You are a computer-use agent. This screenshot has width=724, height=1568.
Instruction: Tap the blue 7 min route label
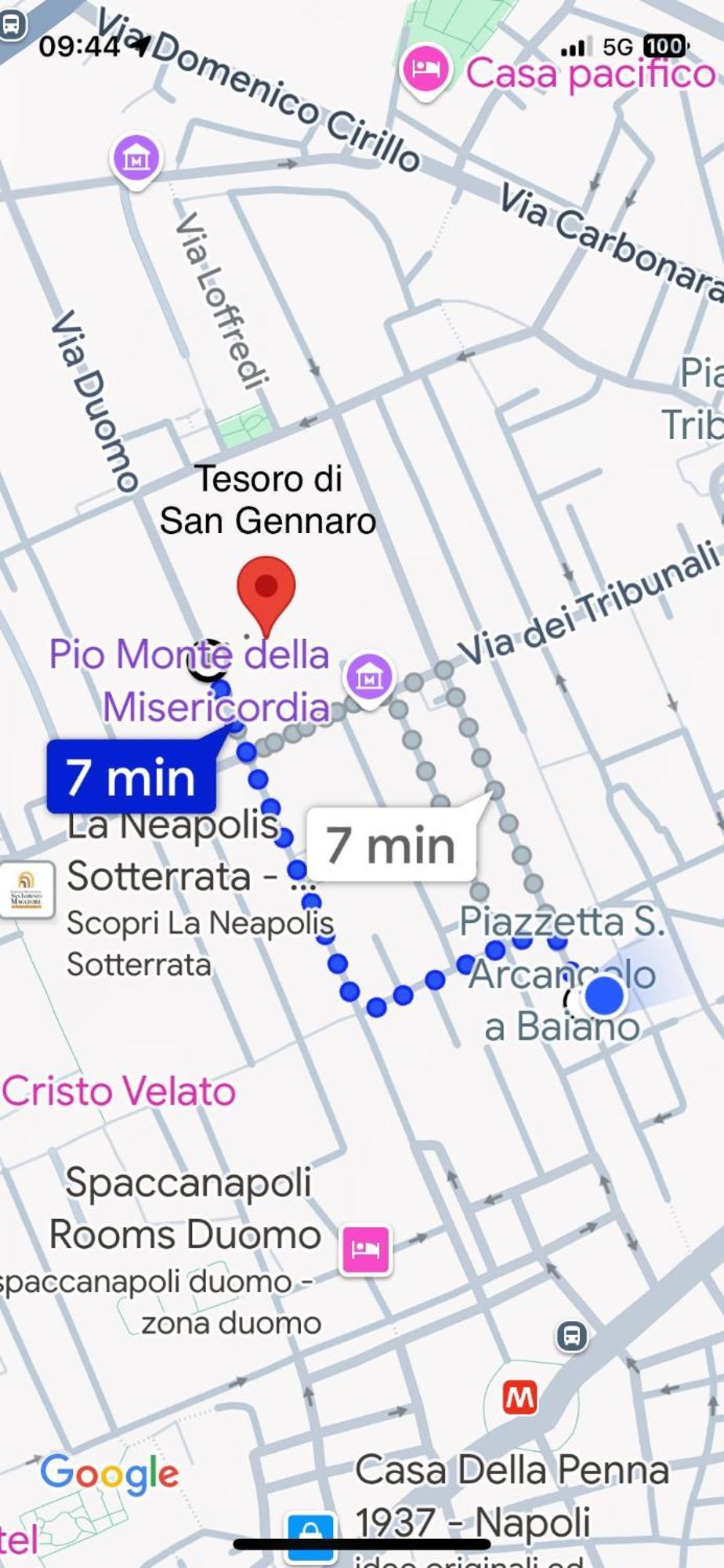[x=131, y=777]
